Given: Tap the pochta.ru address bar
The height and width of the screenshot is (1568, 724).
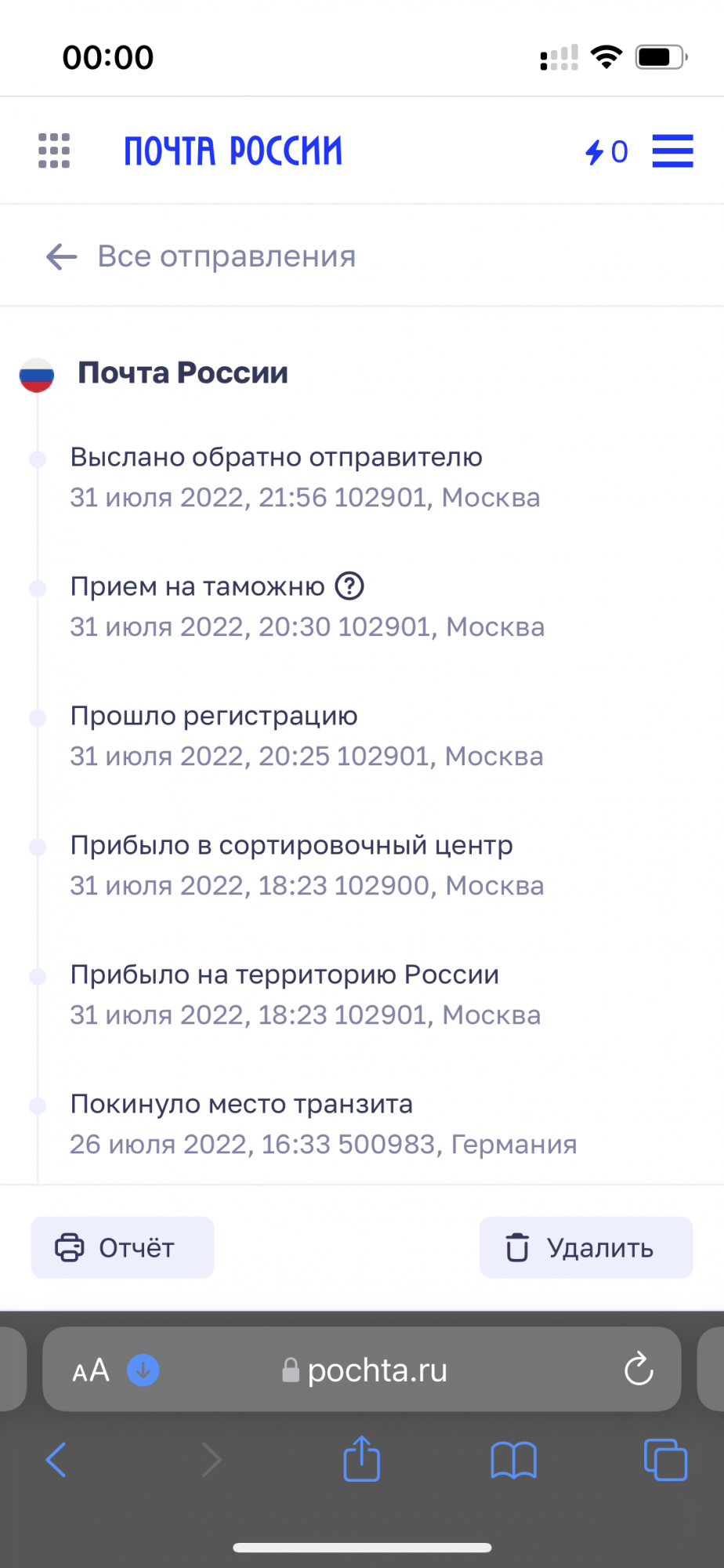Looking at the screenshot, I should point(376,1370).
